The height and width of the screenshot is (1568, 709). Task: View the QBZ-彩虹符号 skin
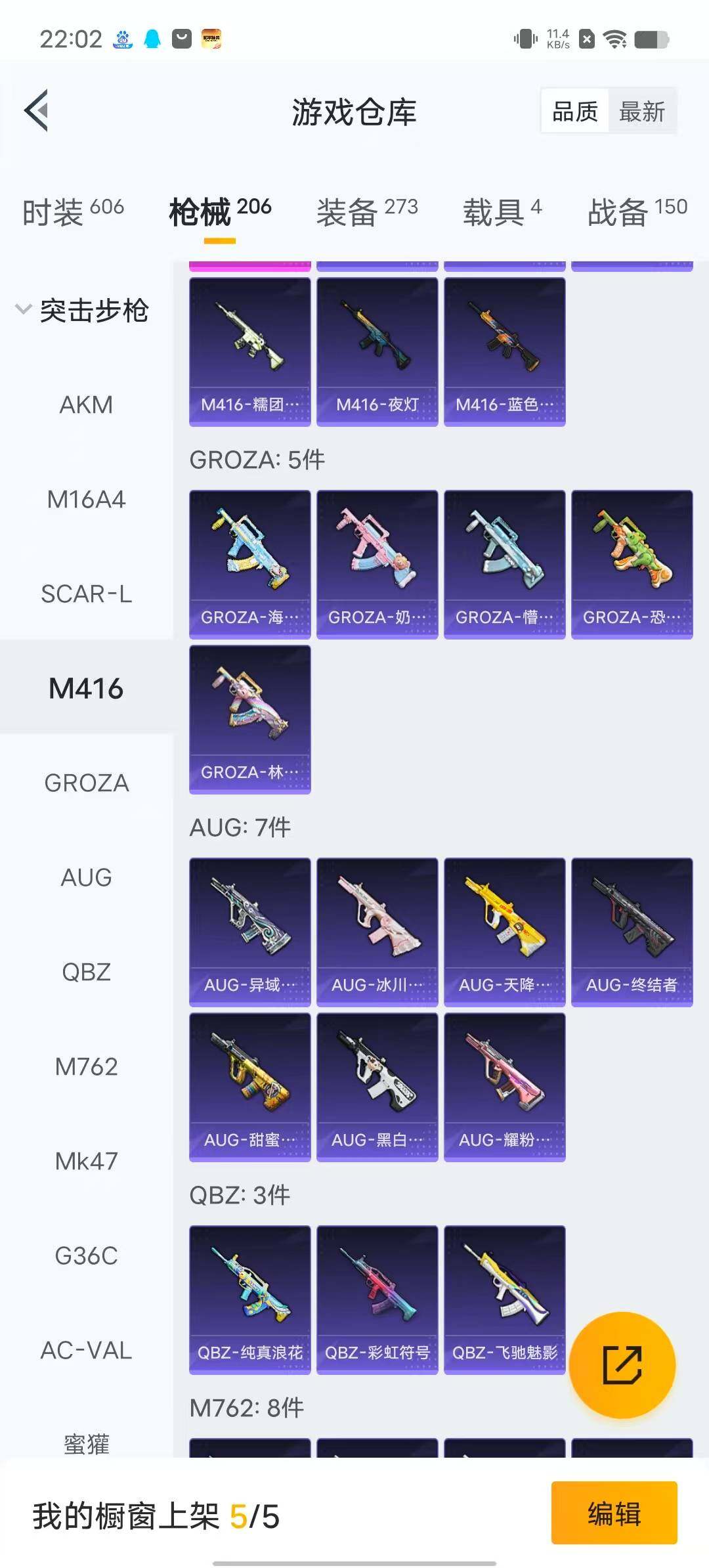(377, 1299)
